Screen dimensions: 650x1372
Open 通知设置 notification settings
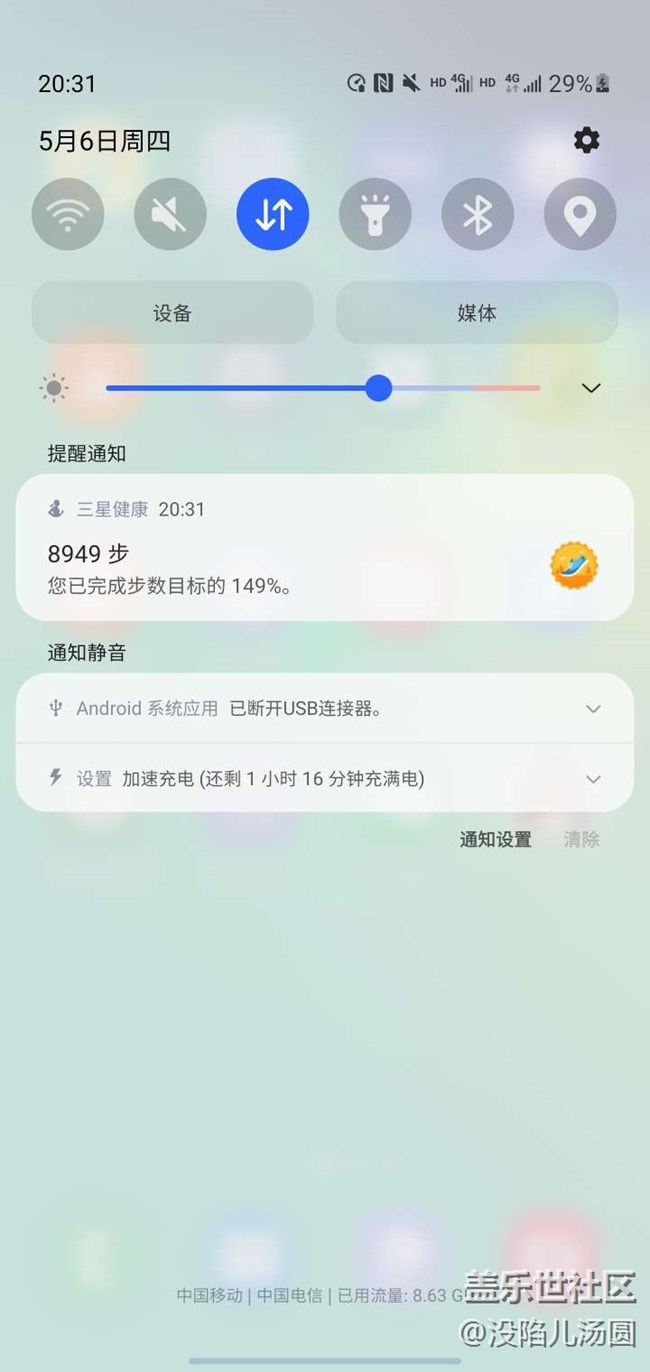point(495,840)
